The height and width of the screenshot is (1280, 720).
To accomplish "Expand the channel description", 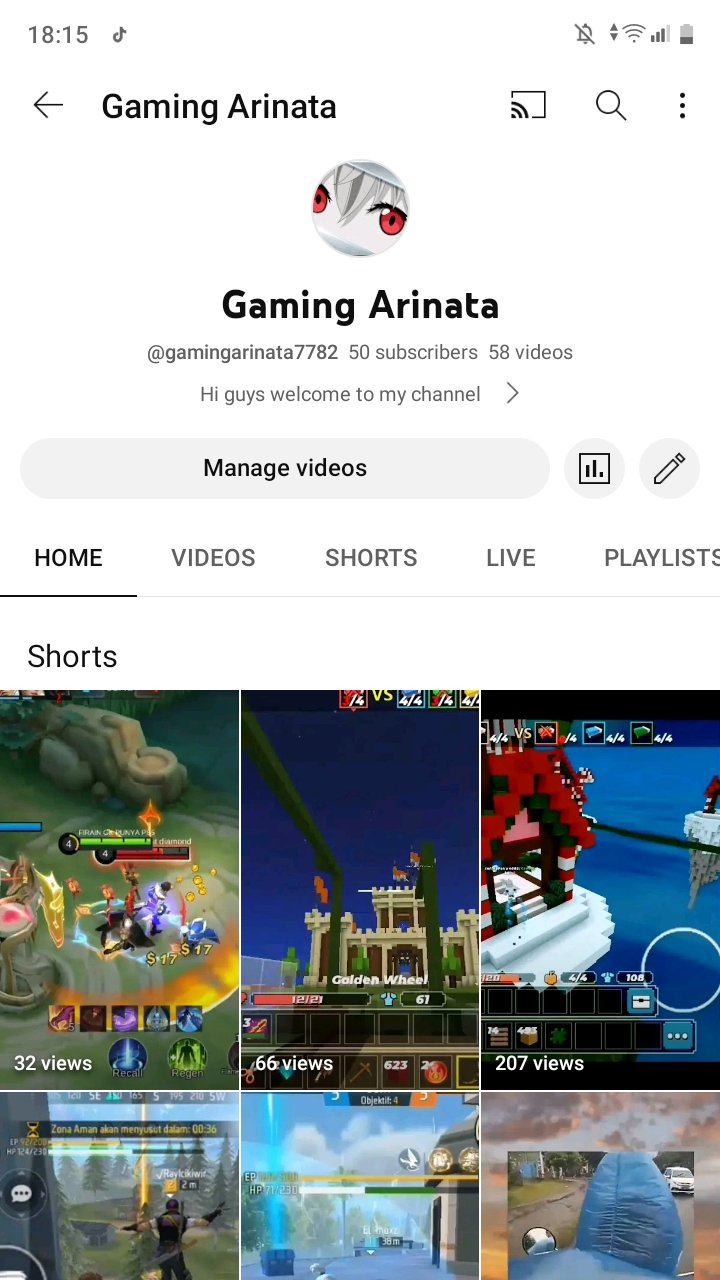I will click(360, 394).
